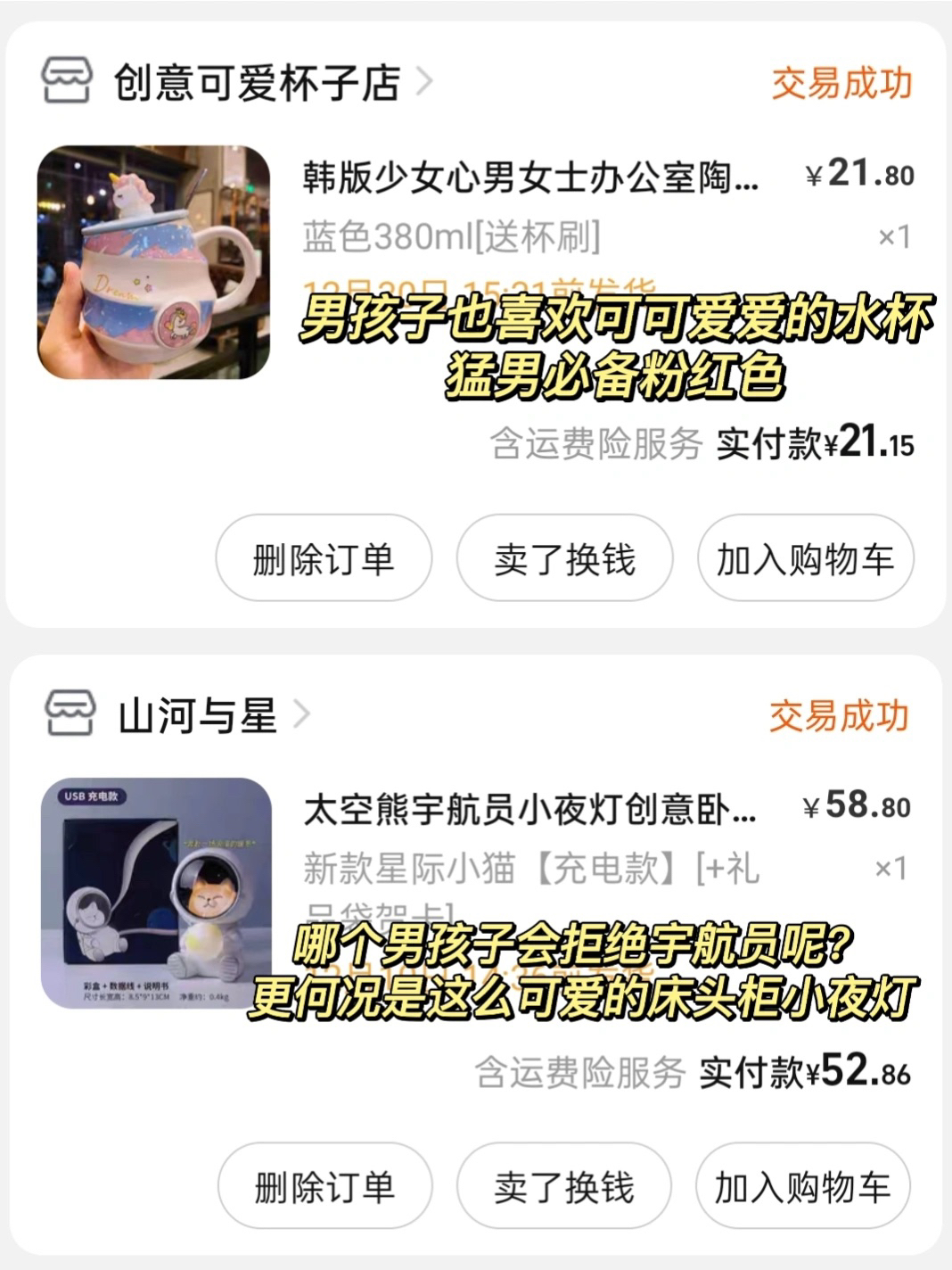Select 卖了换钱 for the night light
Viewport: 952px width, 1270px height.
564,1187
